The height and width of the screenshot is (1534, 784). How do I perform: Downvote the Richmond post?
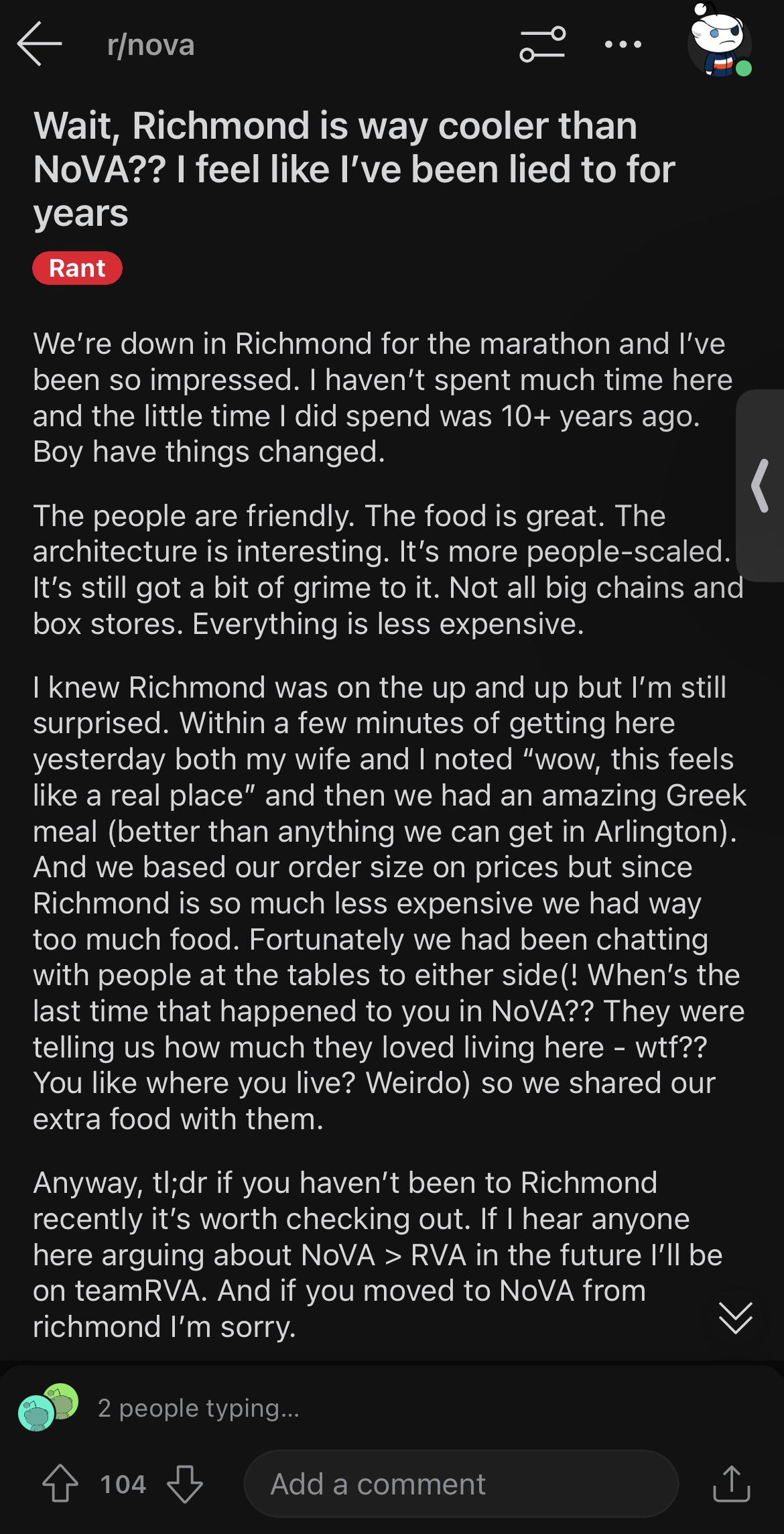(x=185, y=1484)
